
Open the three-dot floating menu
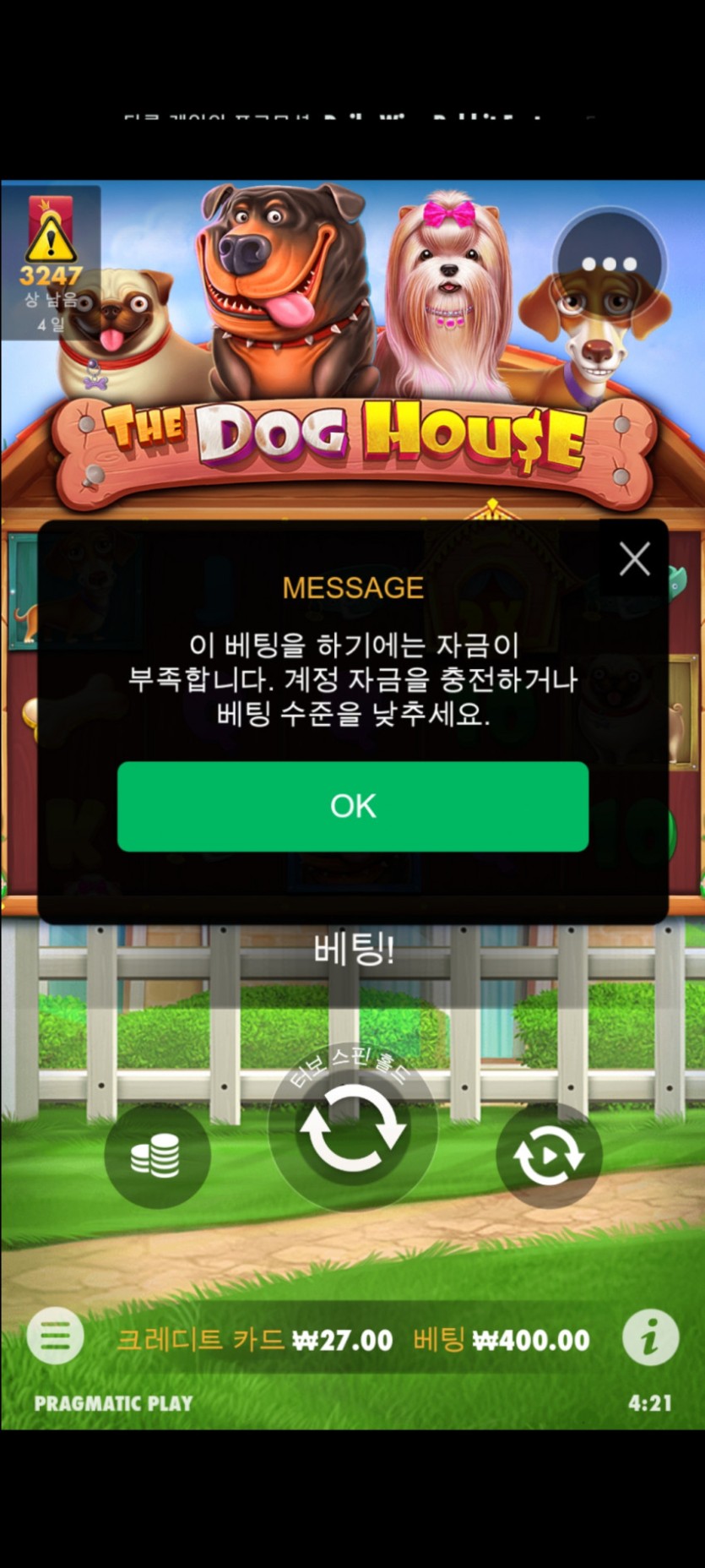[610, 264]
